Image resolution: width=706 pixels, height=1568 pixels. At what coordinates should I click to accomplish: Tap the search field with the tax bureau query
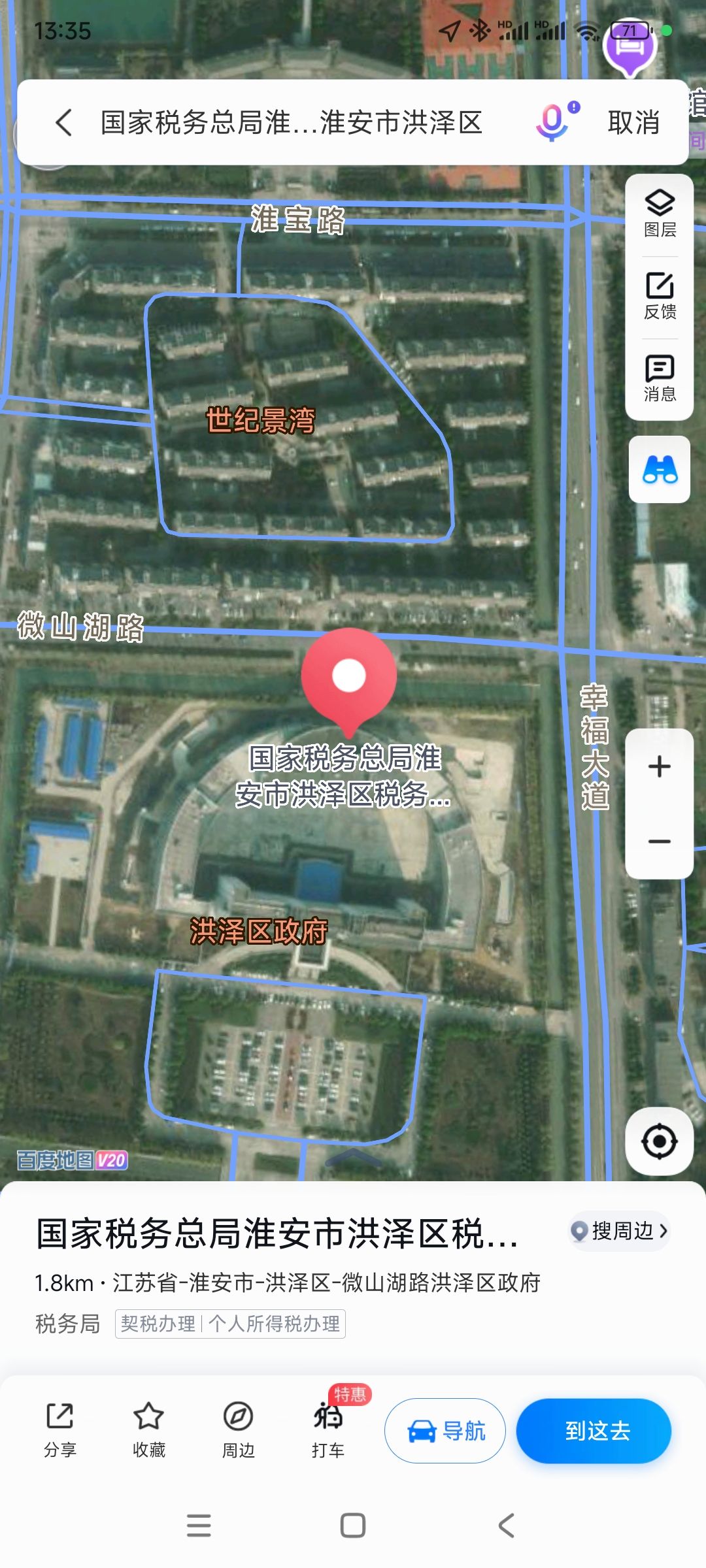click(x=292, y=122)
